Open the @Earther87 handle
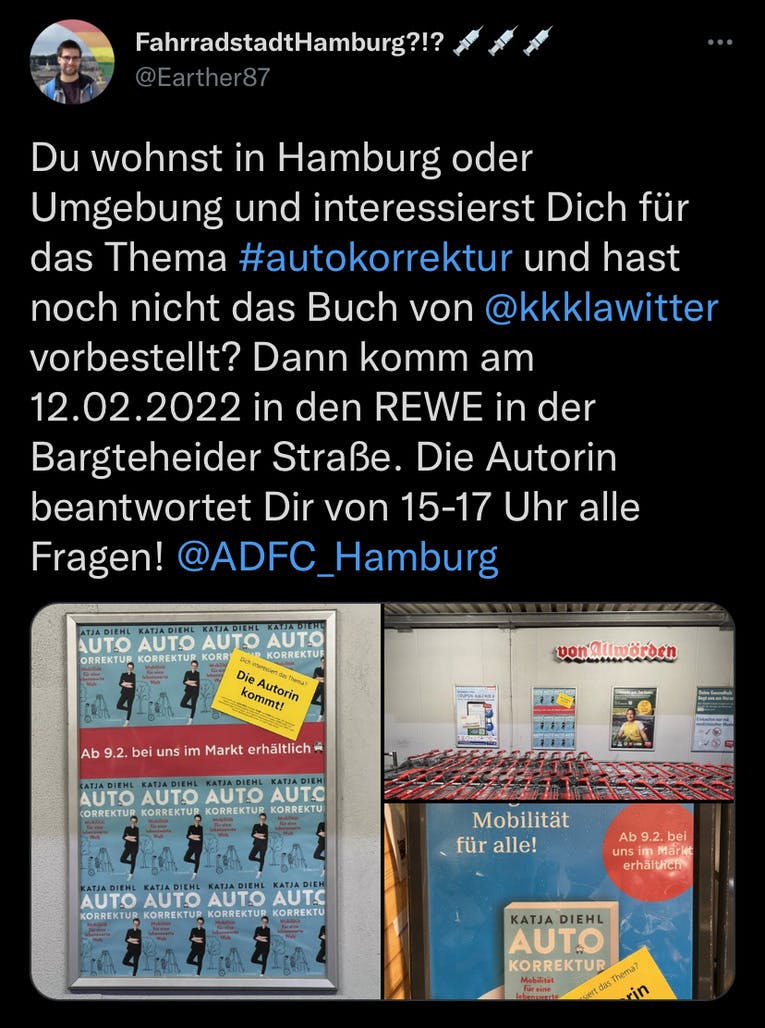765x1028 pixels. pos(202,77)
